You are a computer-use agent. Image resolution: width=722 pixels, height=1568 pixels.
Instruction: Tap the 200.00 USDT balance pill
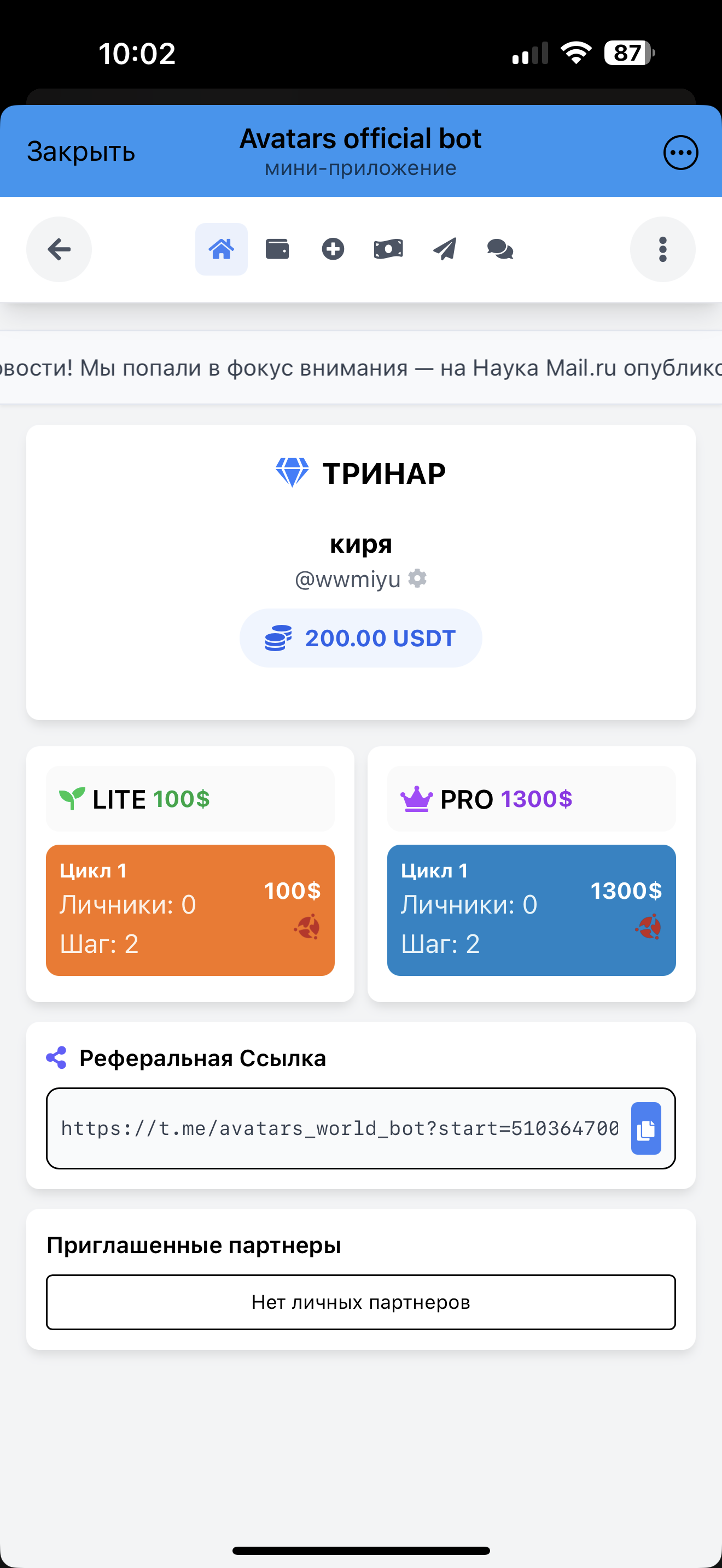(360, 638)
